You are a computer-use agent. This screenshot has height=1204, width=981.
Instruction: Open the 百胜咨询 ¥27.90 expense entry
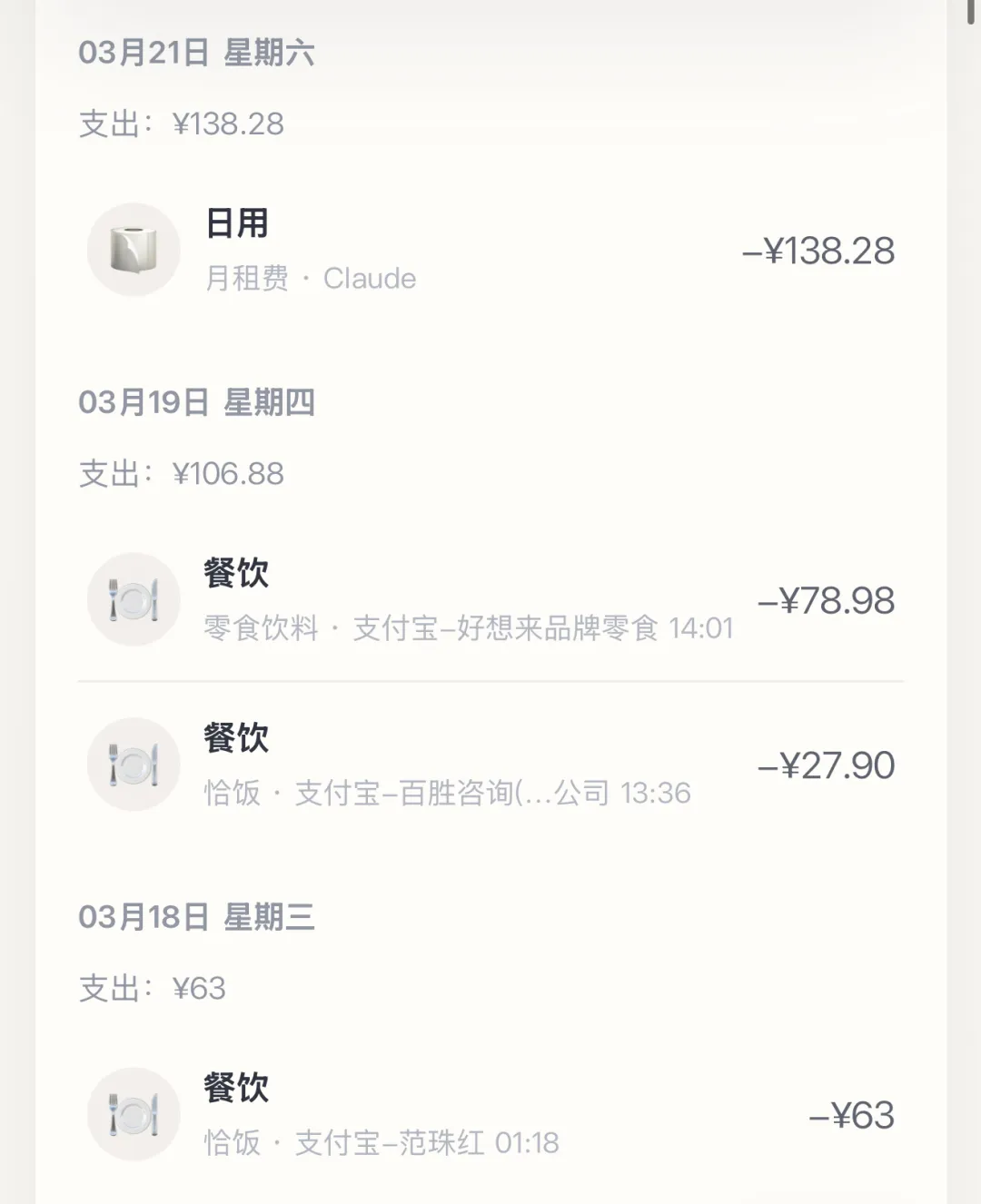pos(490,765)
